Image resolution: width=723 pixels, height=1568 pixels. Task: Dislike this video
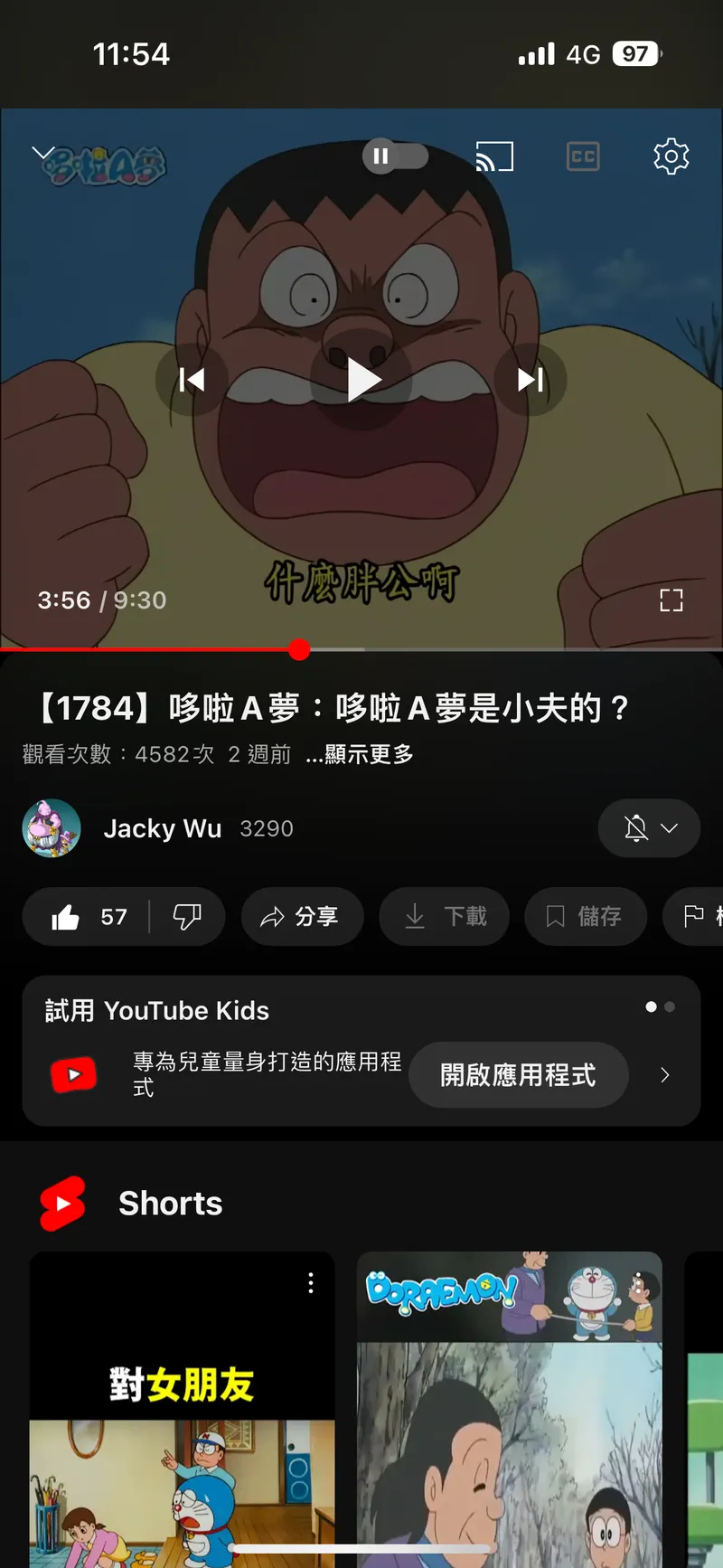(x=187, y=917)
